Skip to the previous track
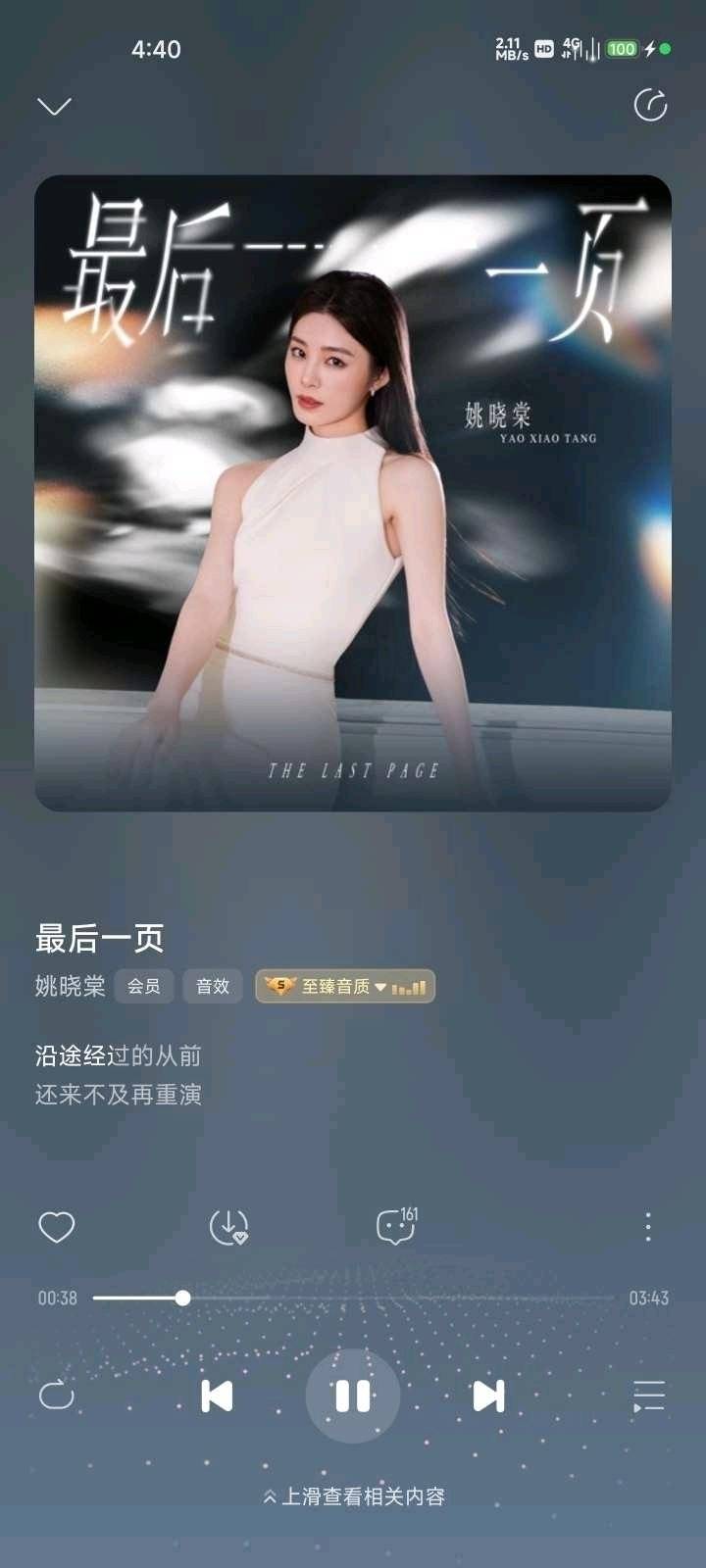 click(x=217, y=1396)
